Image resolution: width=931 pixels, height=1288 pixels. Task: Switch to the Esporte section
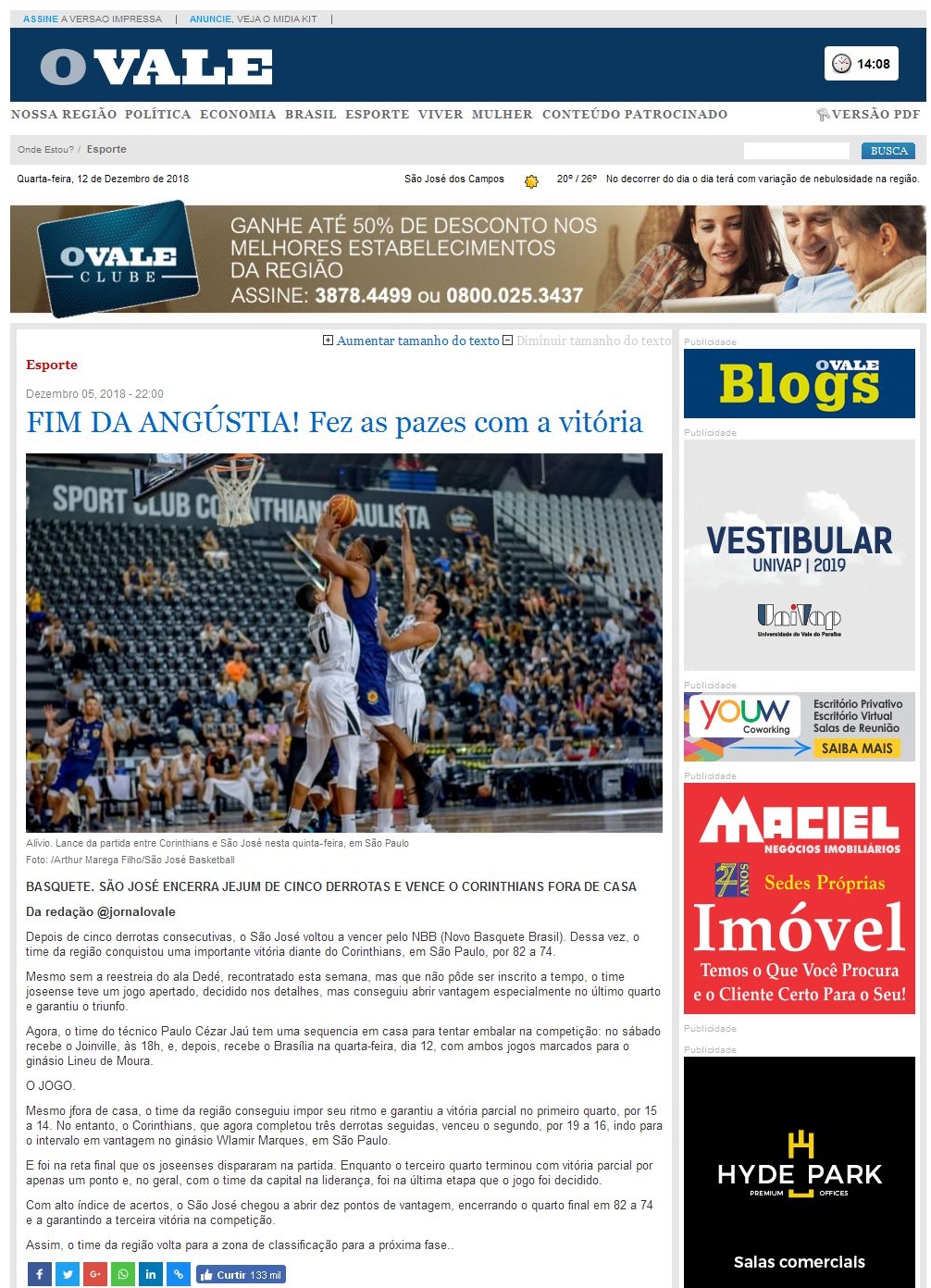click(x=377, y=115)
